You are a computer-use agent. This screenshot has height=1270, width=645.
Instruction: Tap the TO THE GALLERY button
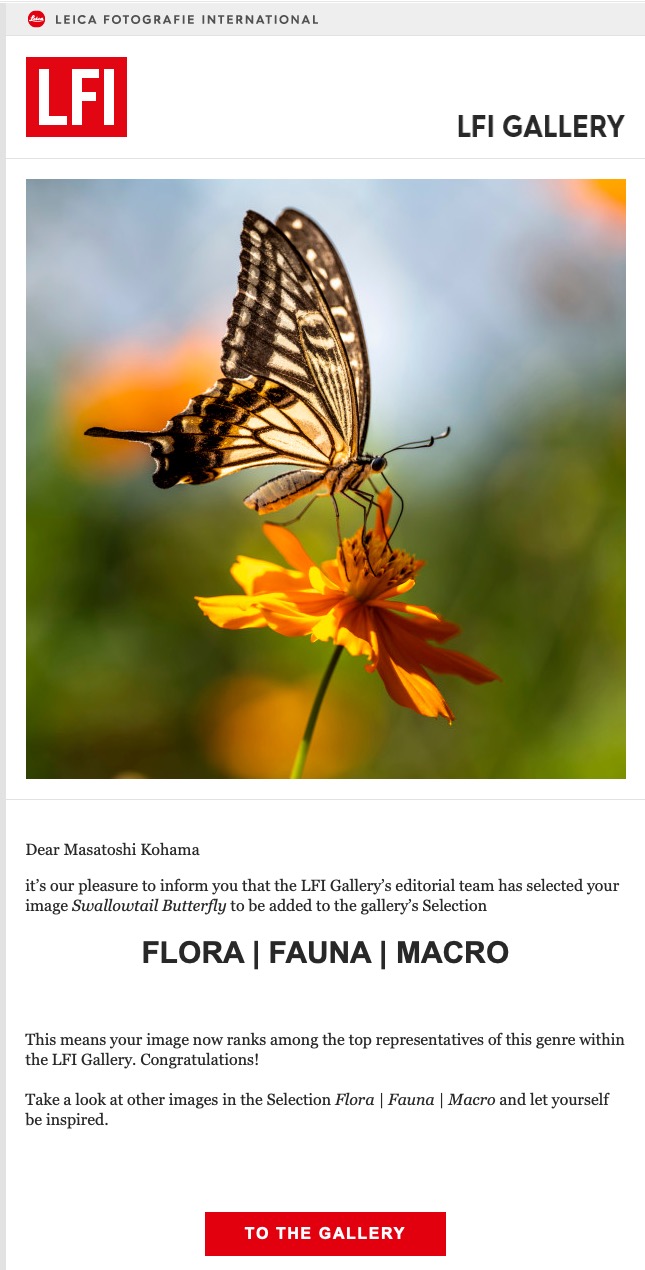coord(325,1233)
